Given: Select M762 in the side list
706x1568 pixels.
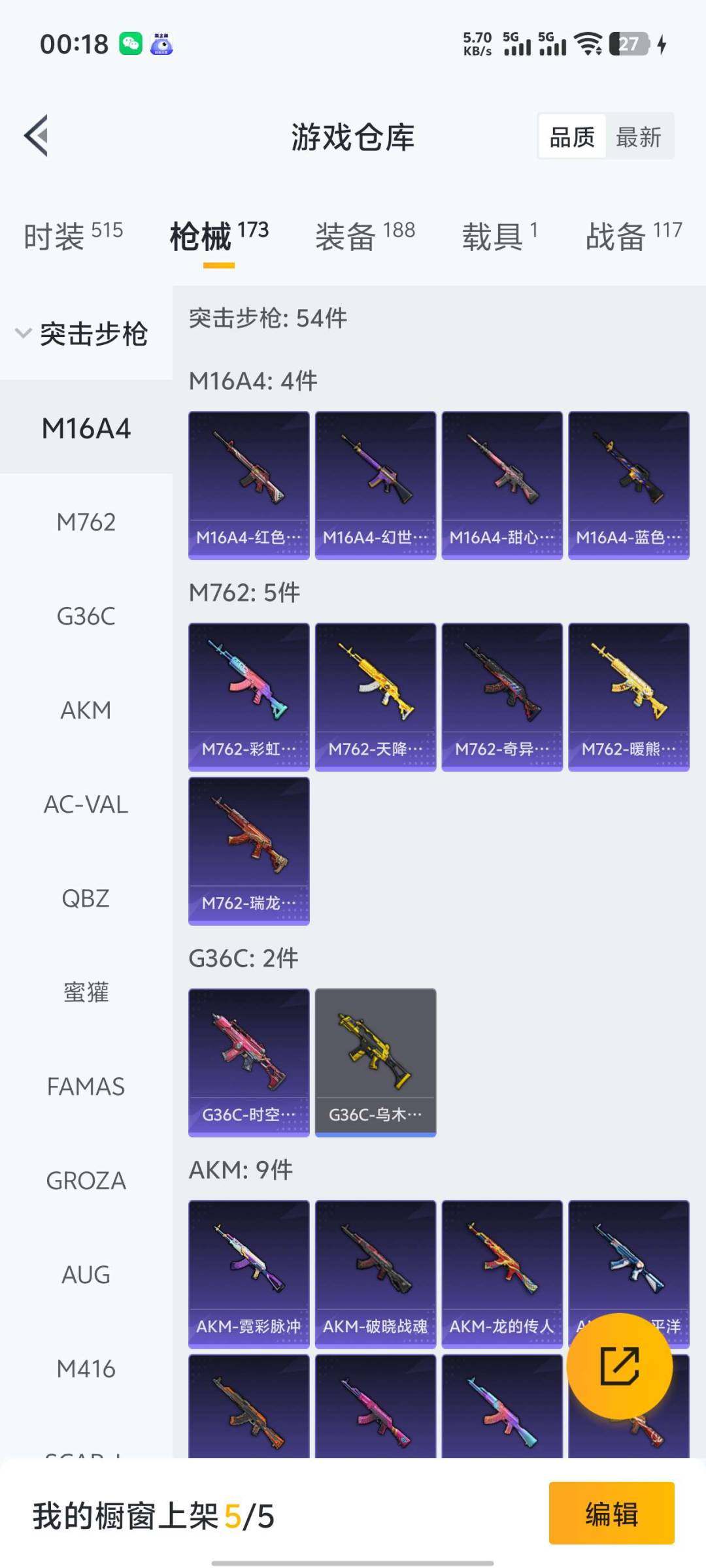Looking at the screenshot, I should click(86, 522).
